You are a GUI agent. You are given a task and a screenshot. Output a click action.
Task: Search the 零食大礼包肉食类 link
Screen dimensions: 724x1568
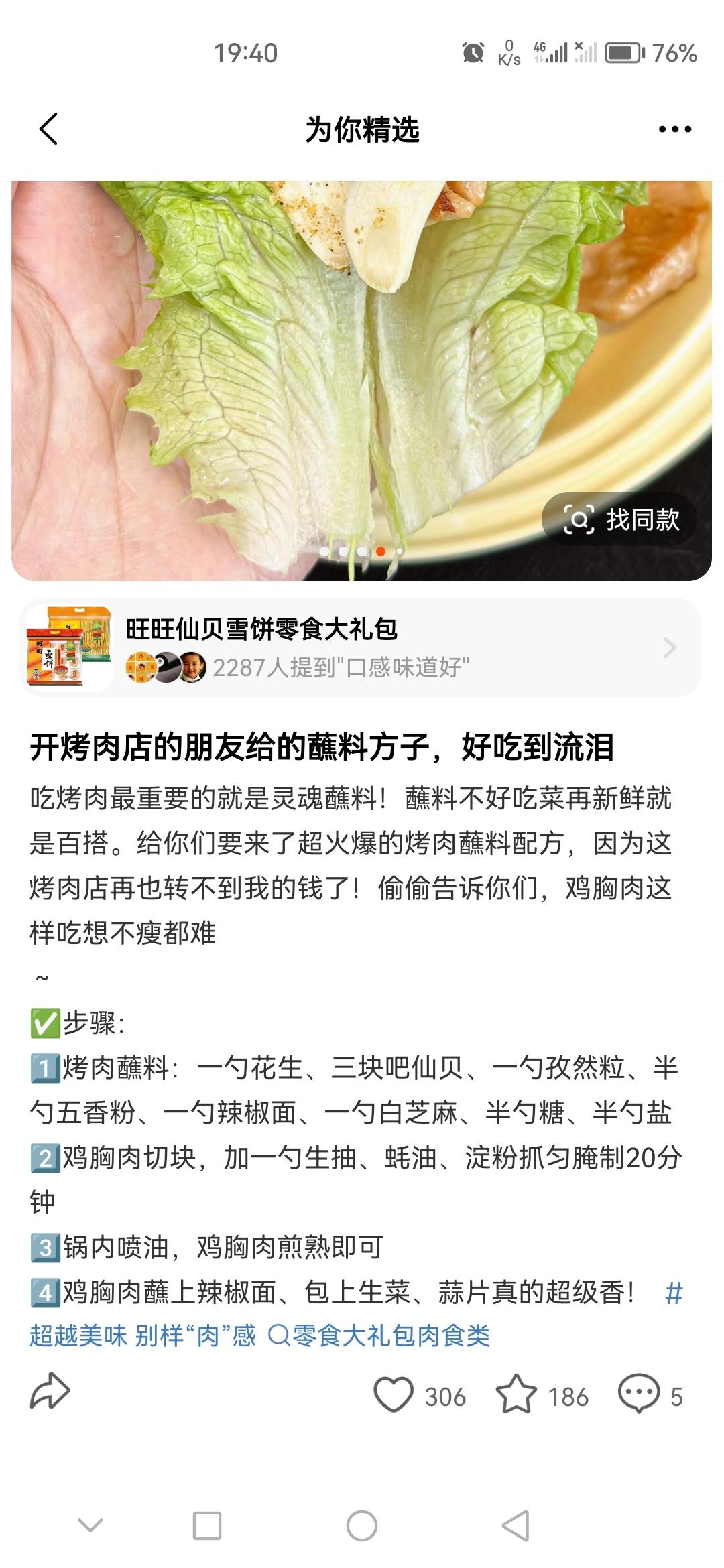point(380,1335)
